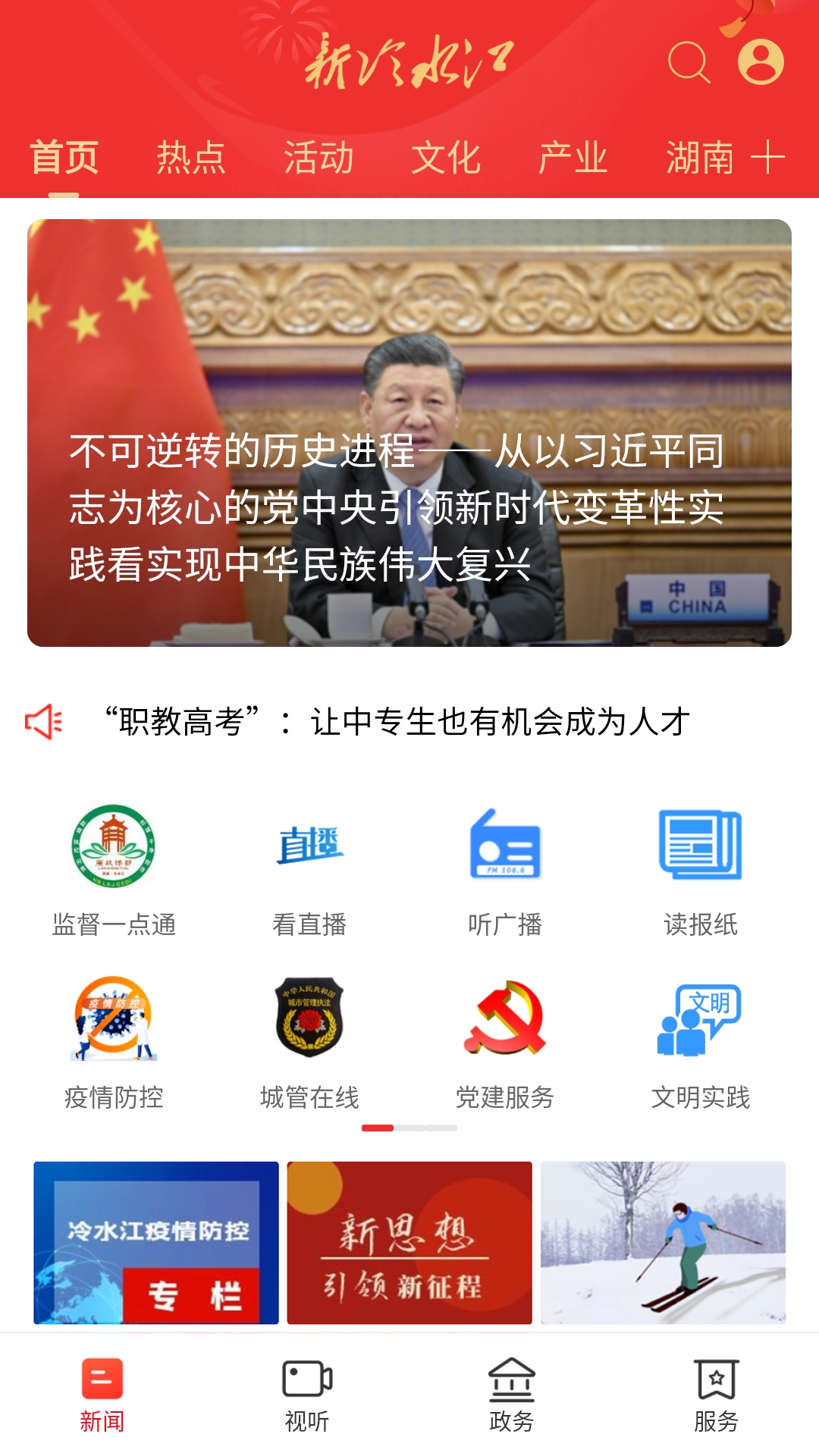
Task: Switch to the 视听 bottom tab
Action: (x=307, y=1395)
